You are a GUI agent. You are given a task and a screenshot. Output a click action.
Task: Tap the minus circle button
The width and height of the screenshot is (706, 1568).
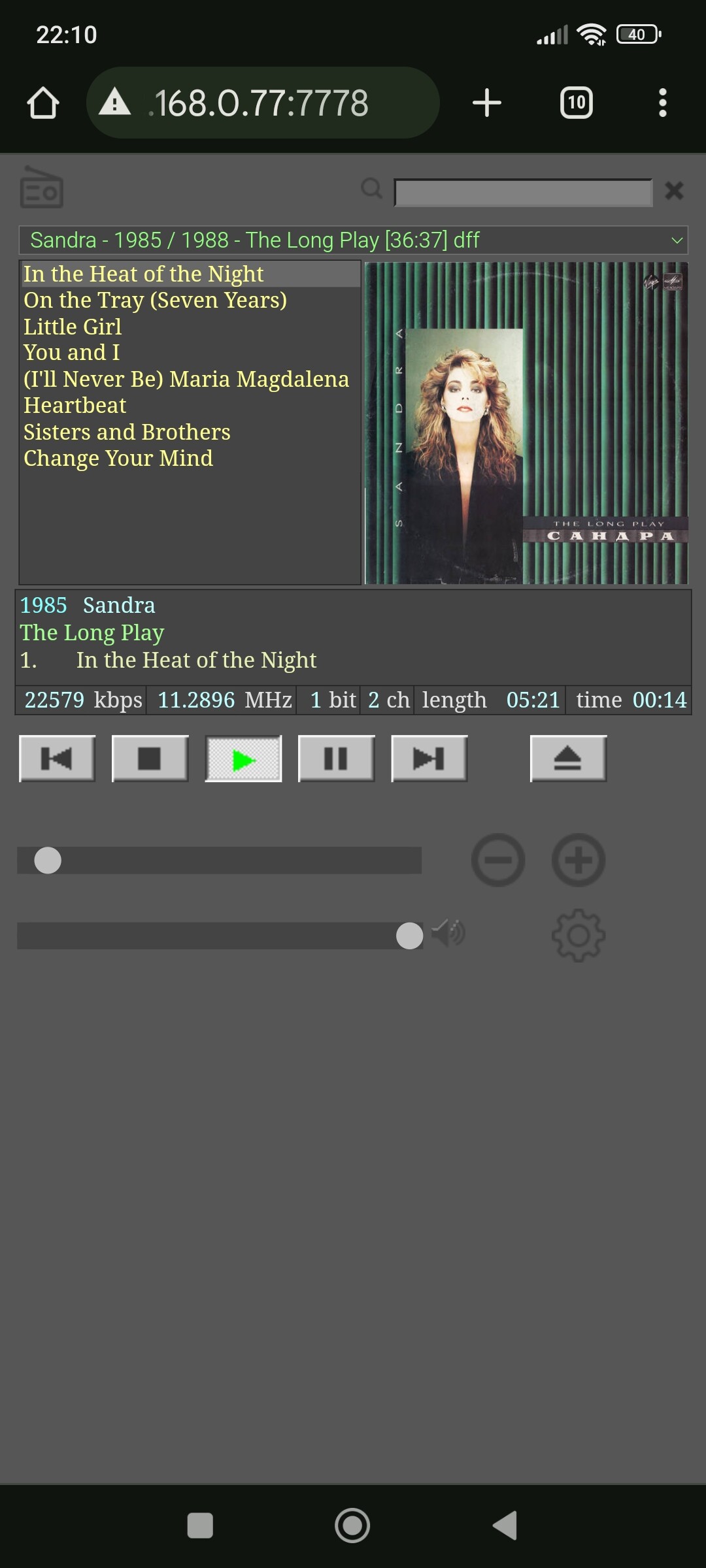(x=498, y=860)
